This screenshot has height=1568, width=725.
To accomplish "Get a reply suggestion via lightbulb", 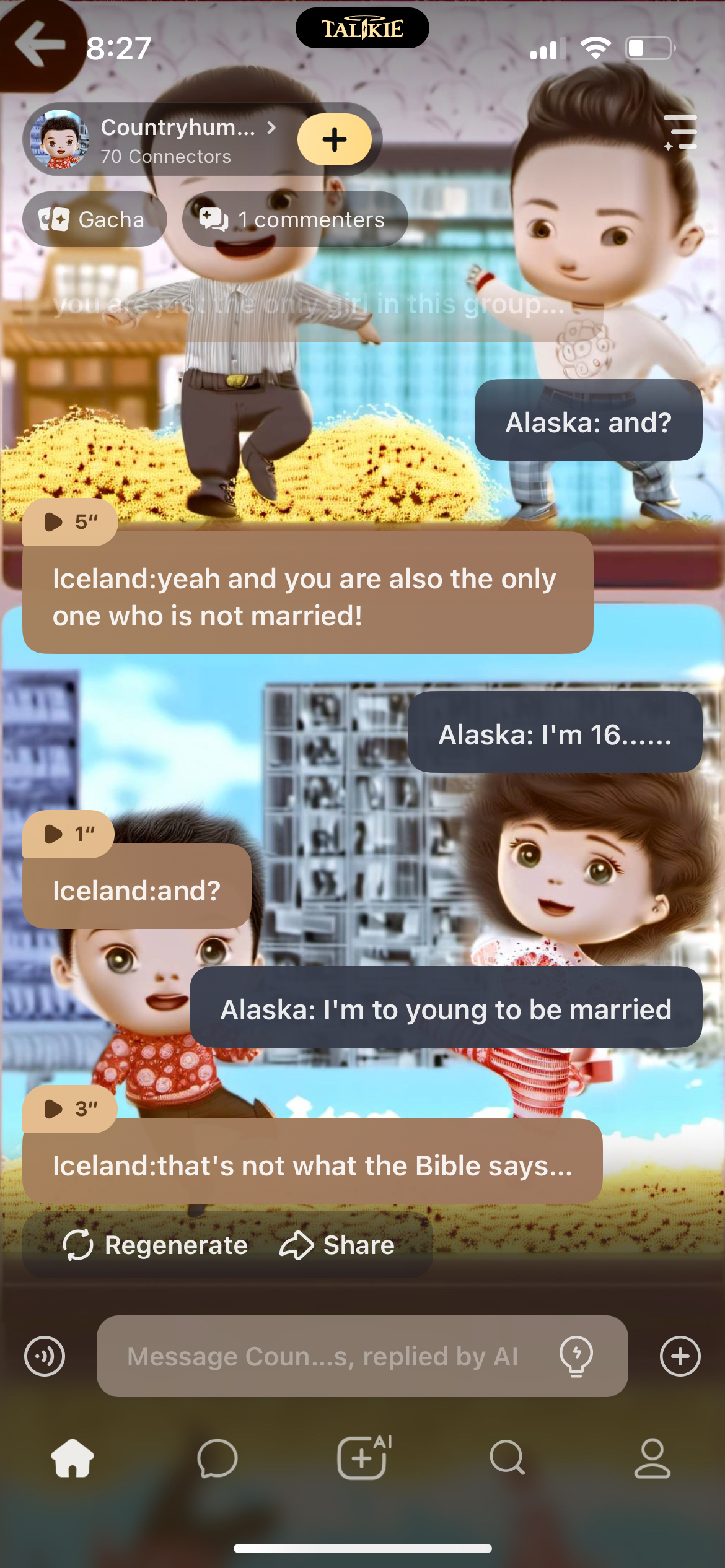I will click(576, 1356).
